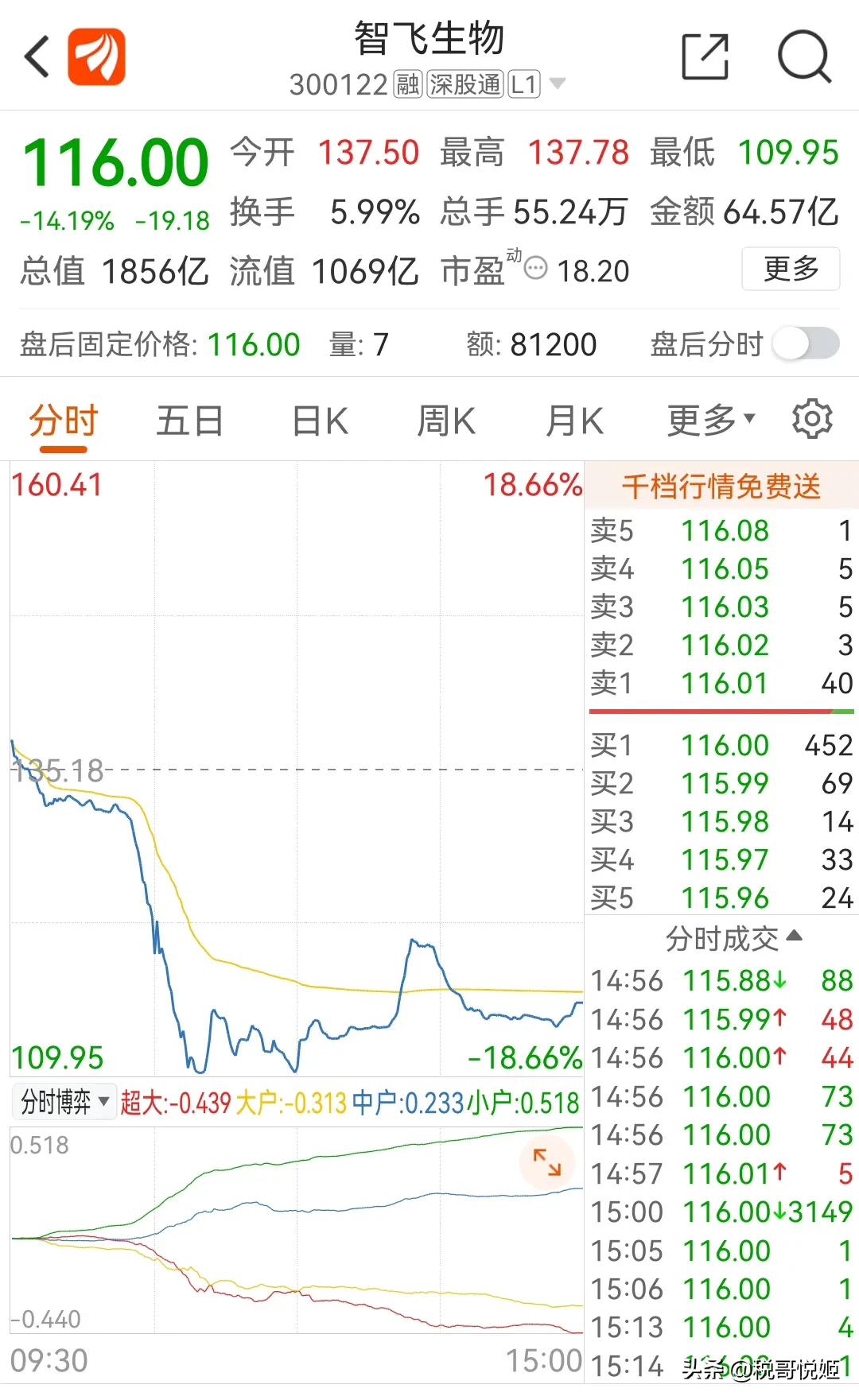The image size is (859, 1400).
Task: Tap the PE ratio info icon beside 市盈
Action: [536, 269]
